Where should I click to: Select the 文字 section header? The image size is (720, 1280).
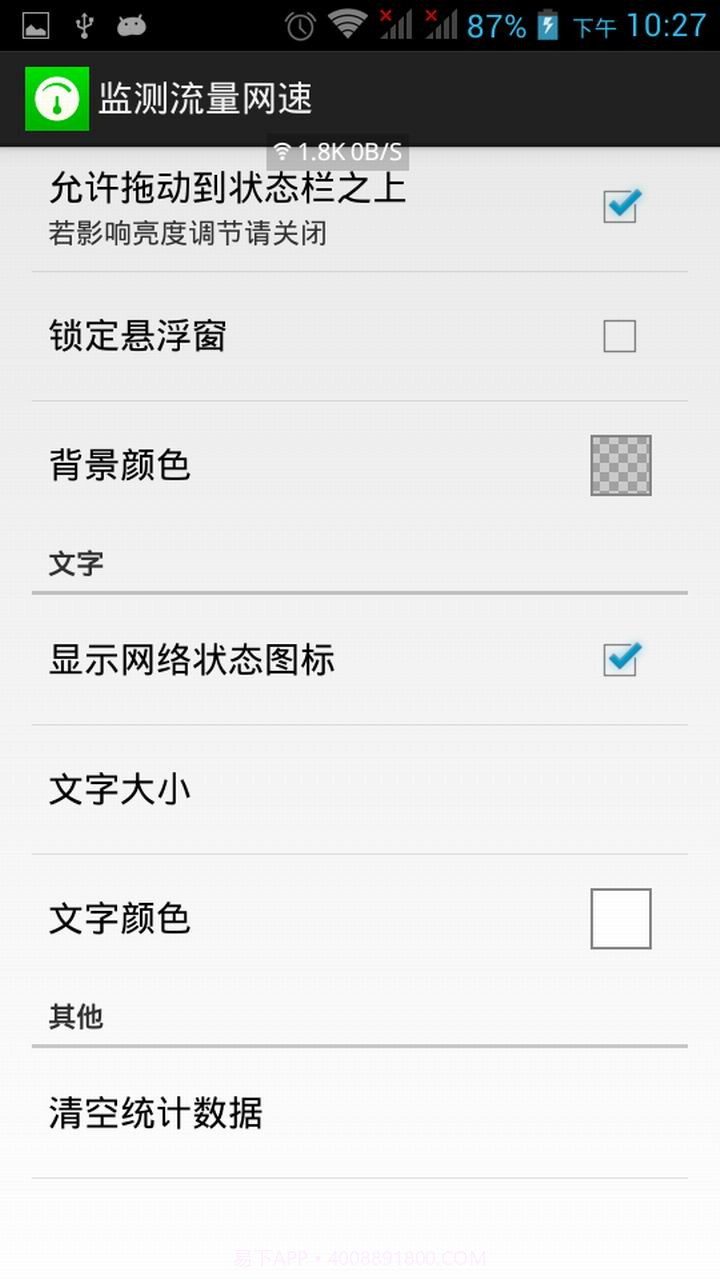[x=75, y=563]
